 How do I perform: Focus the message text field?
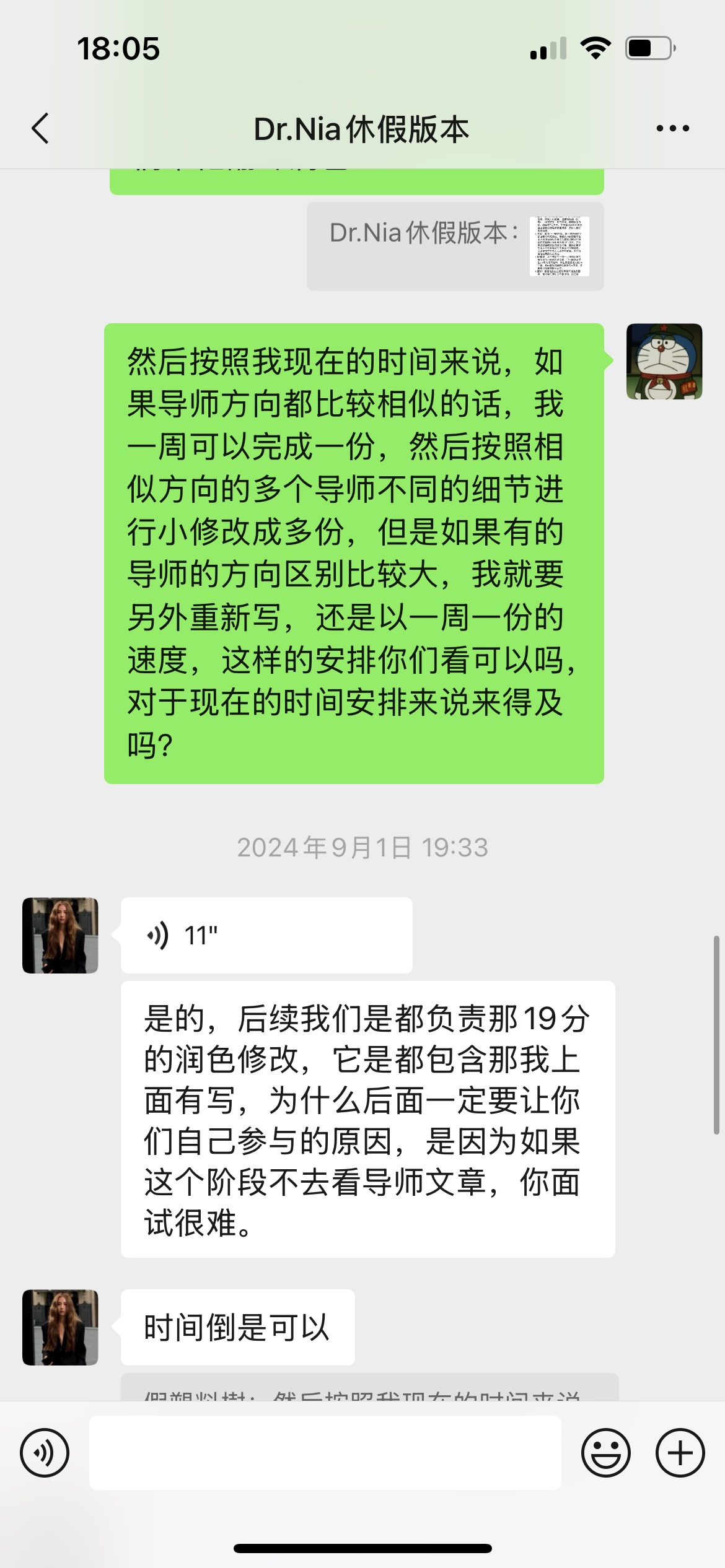pyautogui.click(x=325, y=1453)
